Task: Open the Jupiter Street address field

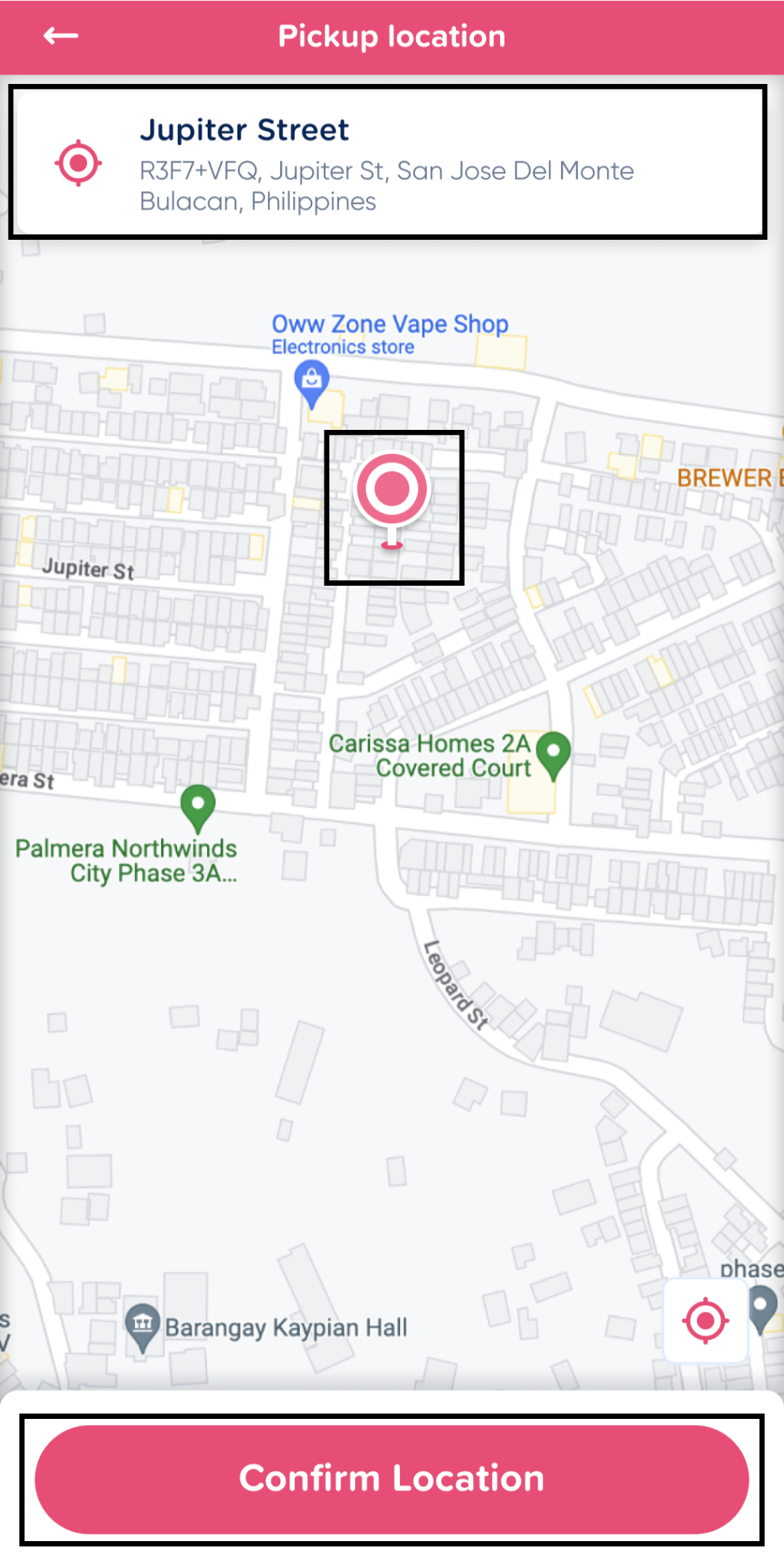Action: (387, 163)
